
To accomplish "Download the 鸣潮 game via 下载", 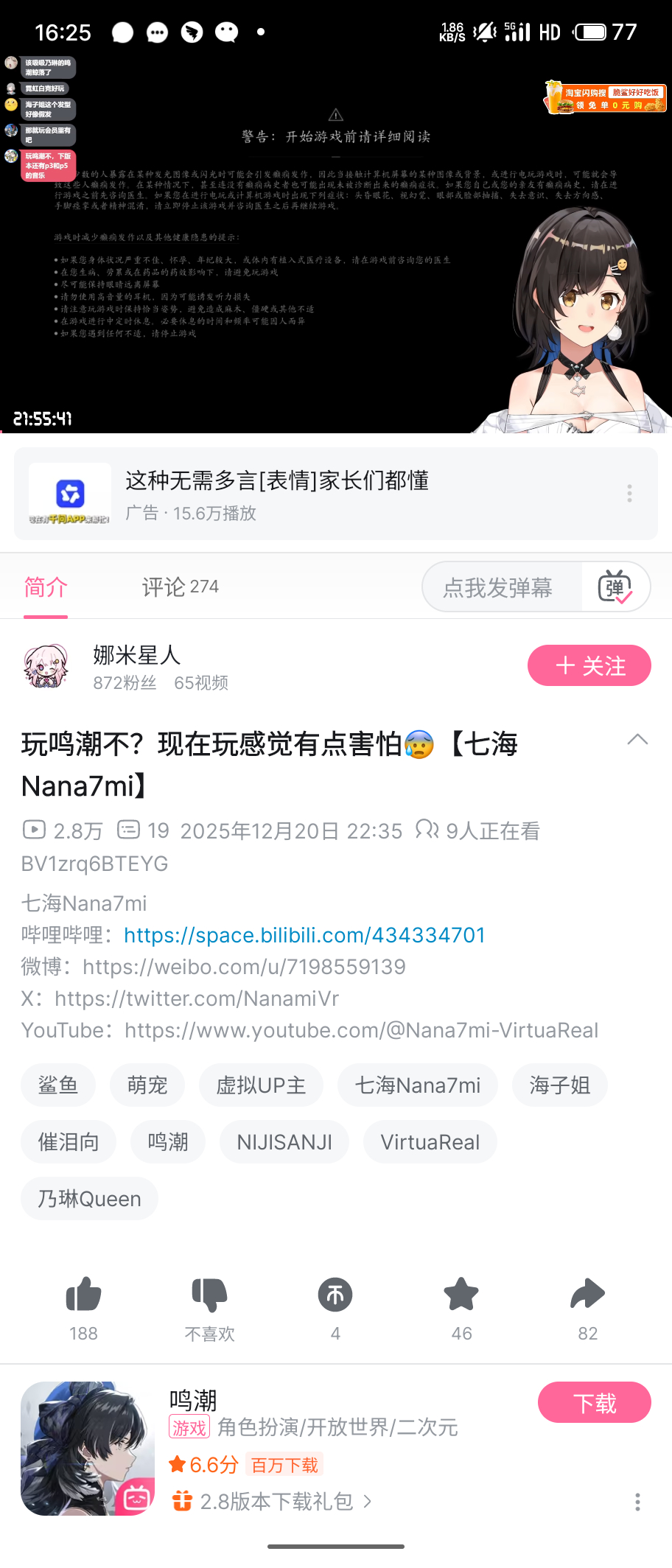I will click(x=594, y=1403).
